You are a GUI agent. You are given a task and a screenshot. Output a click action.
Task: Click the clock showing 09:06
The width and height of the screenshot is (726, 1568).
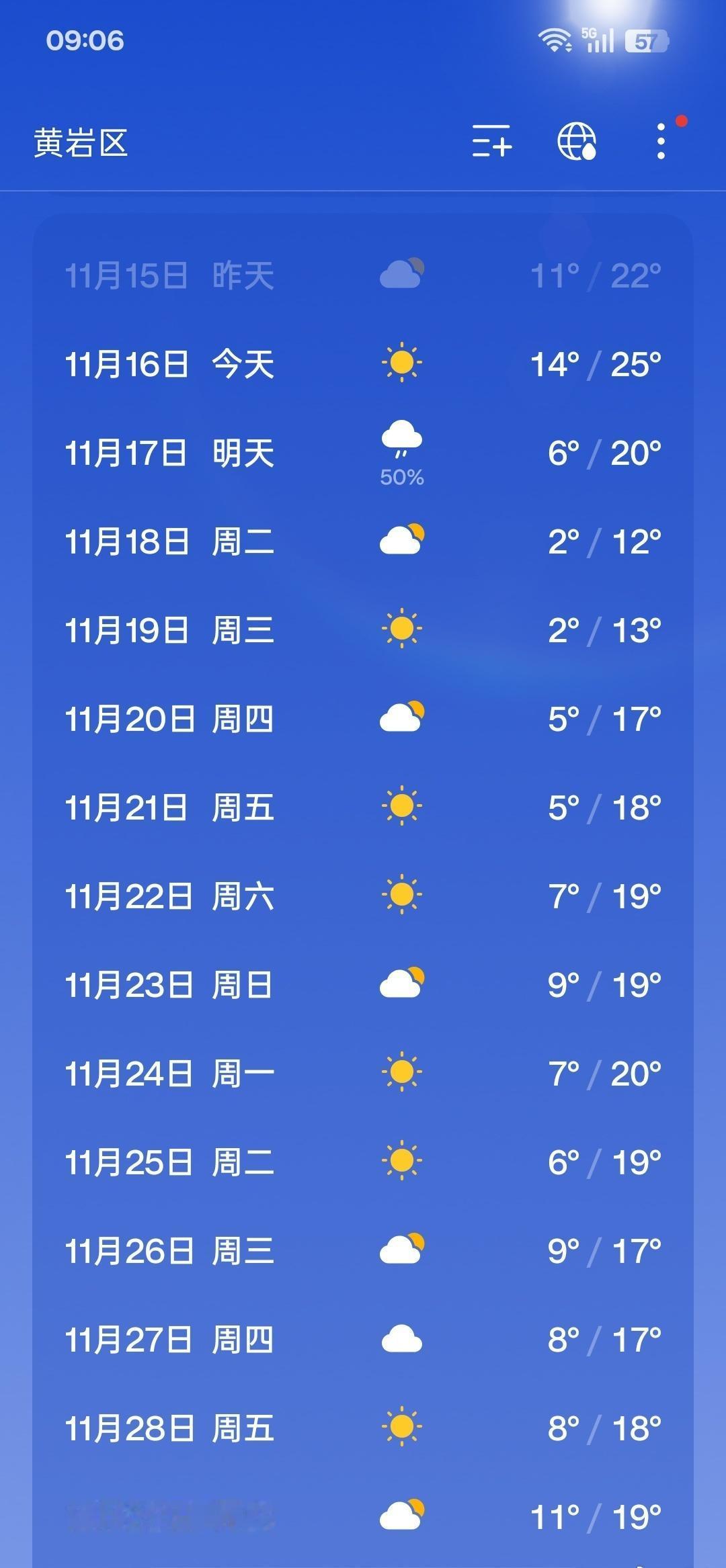(85, 42)
